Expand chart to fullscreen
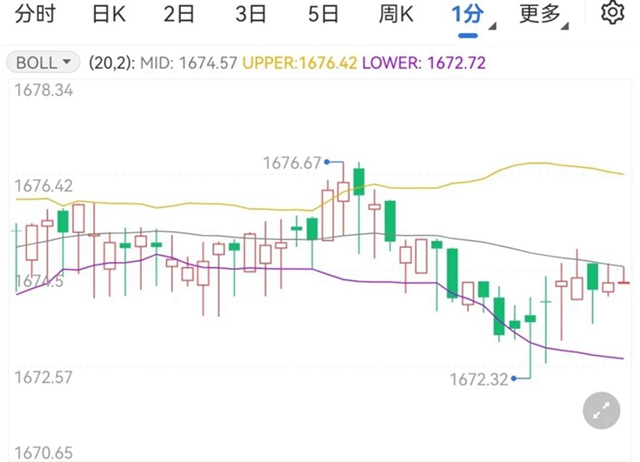This screenshot has width=640, height=462. coord(601,410)
